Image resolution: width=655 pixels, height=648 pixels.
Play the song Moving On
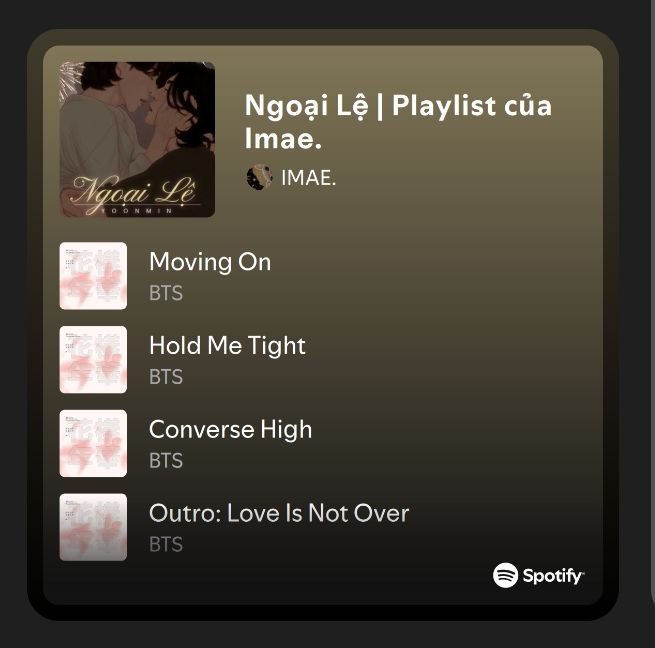(x=210, y=262)
